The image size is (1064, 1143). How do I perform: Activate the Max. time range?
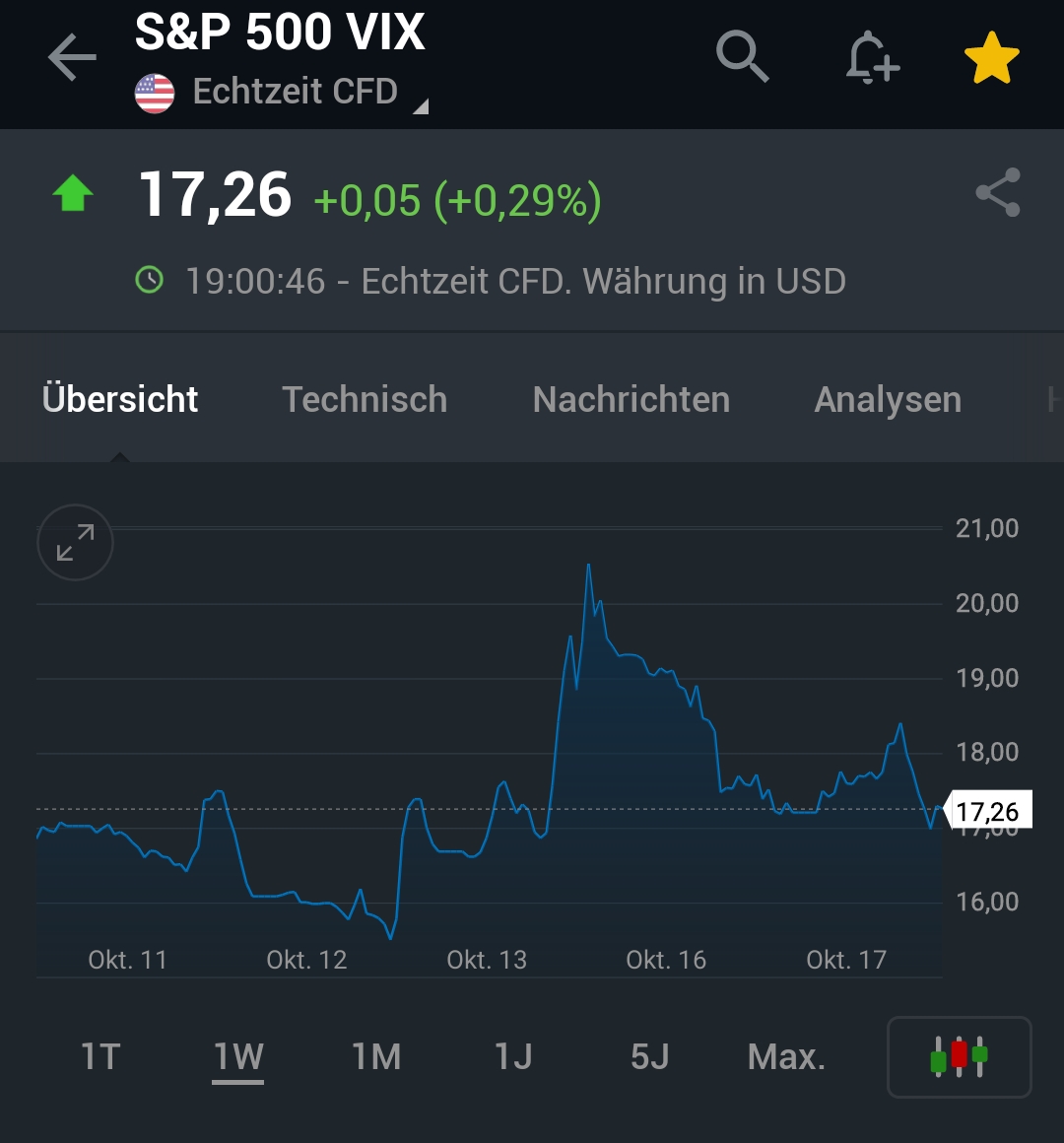pyautogui.click(x=785, y=1056)
